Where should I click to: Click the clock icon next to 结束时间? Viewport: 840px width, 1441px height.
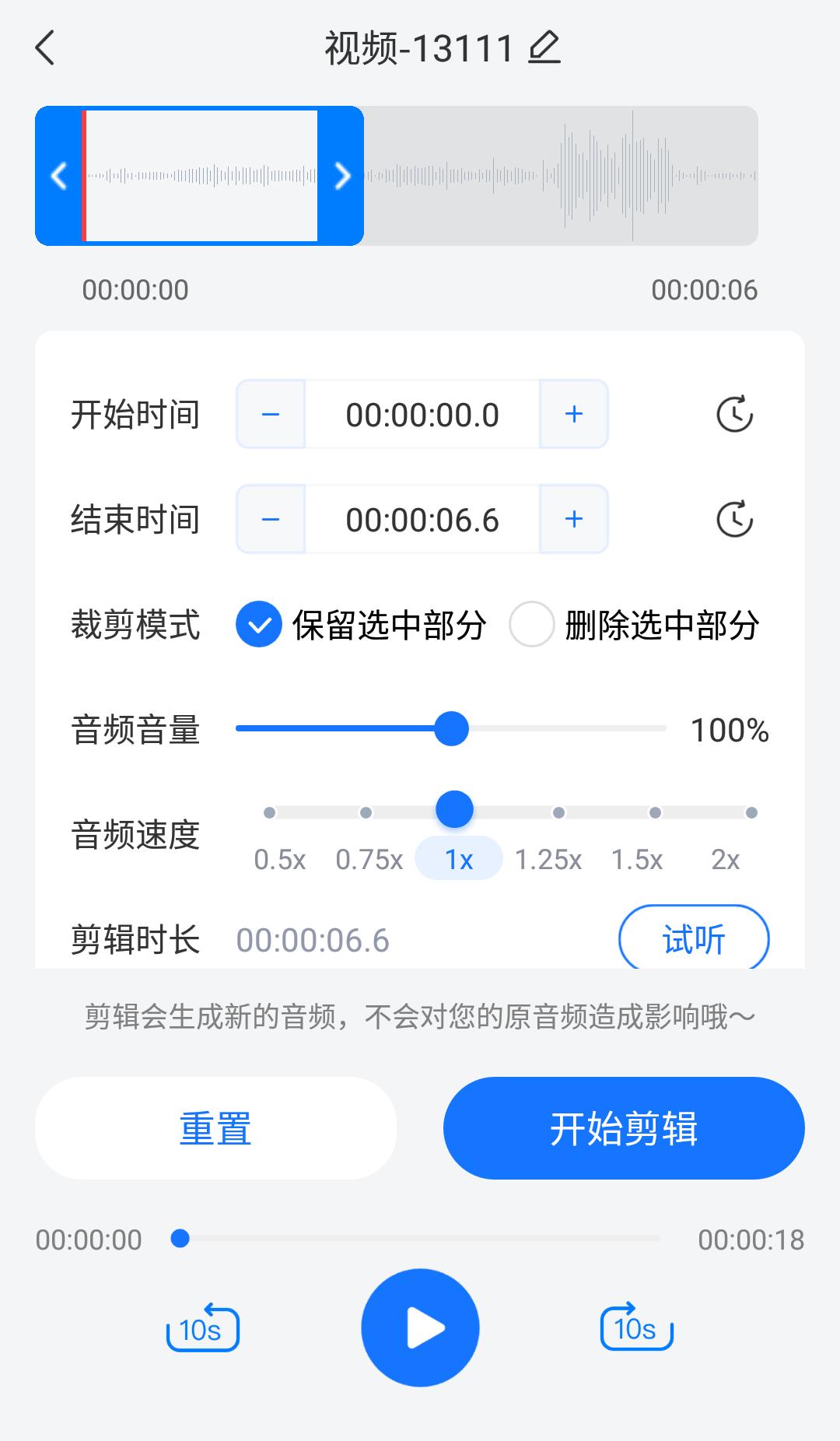(x=733, y=518)
